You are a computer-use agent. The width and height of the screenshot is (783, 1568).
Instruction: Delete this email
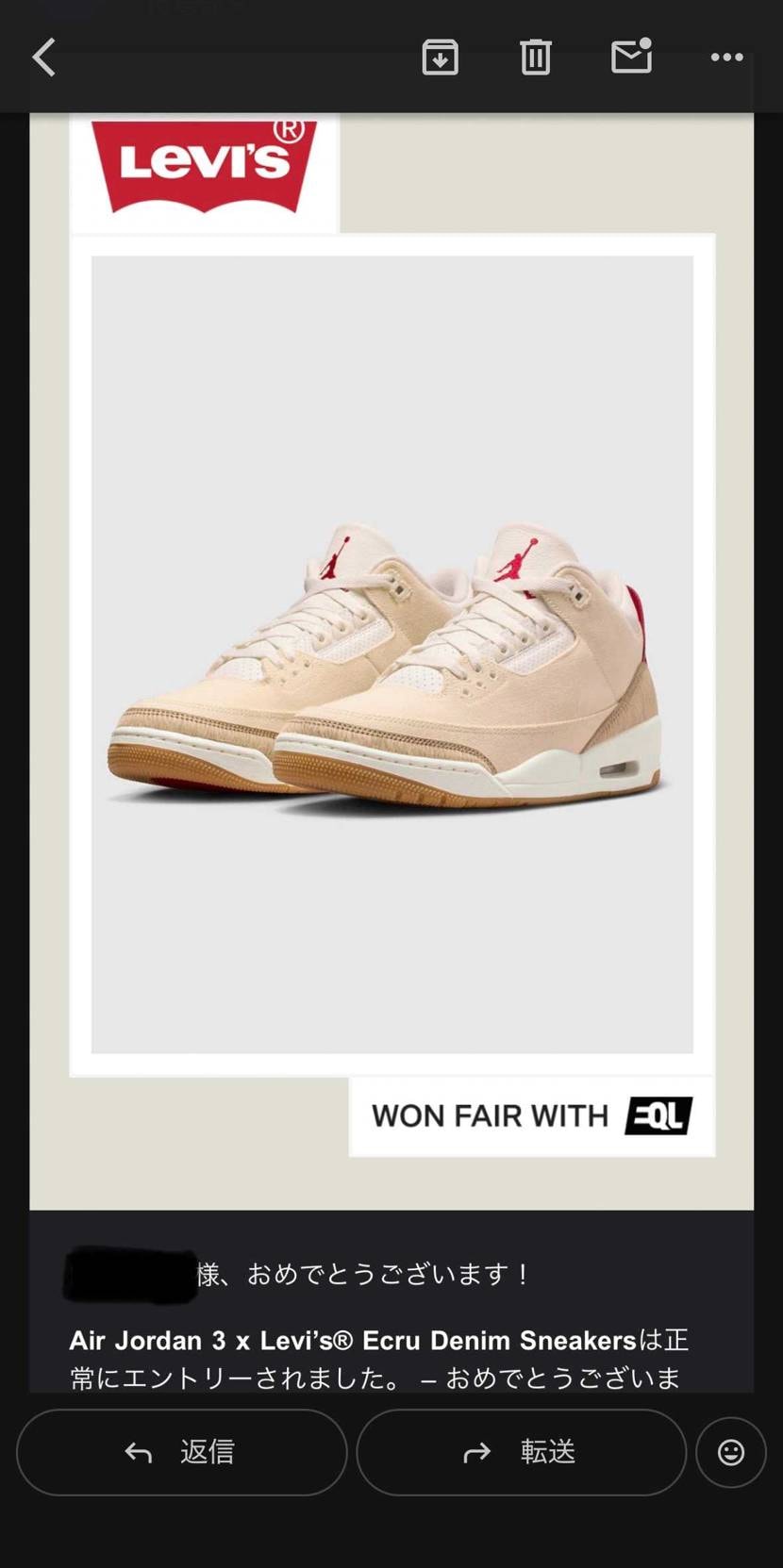tap(535, 58)
